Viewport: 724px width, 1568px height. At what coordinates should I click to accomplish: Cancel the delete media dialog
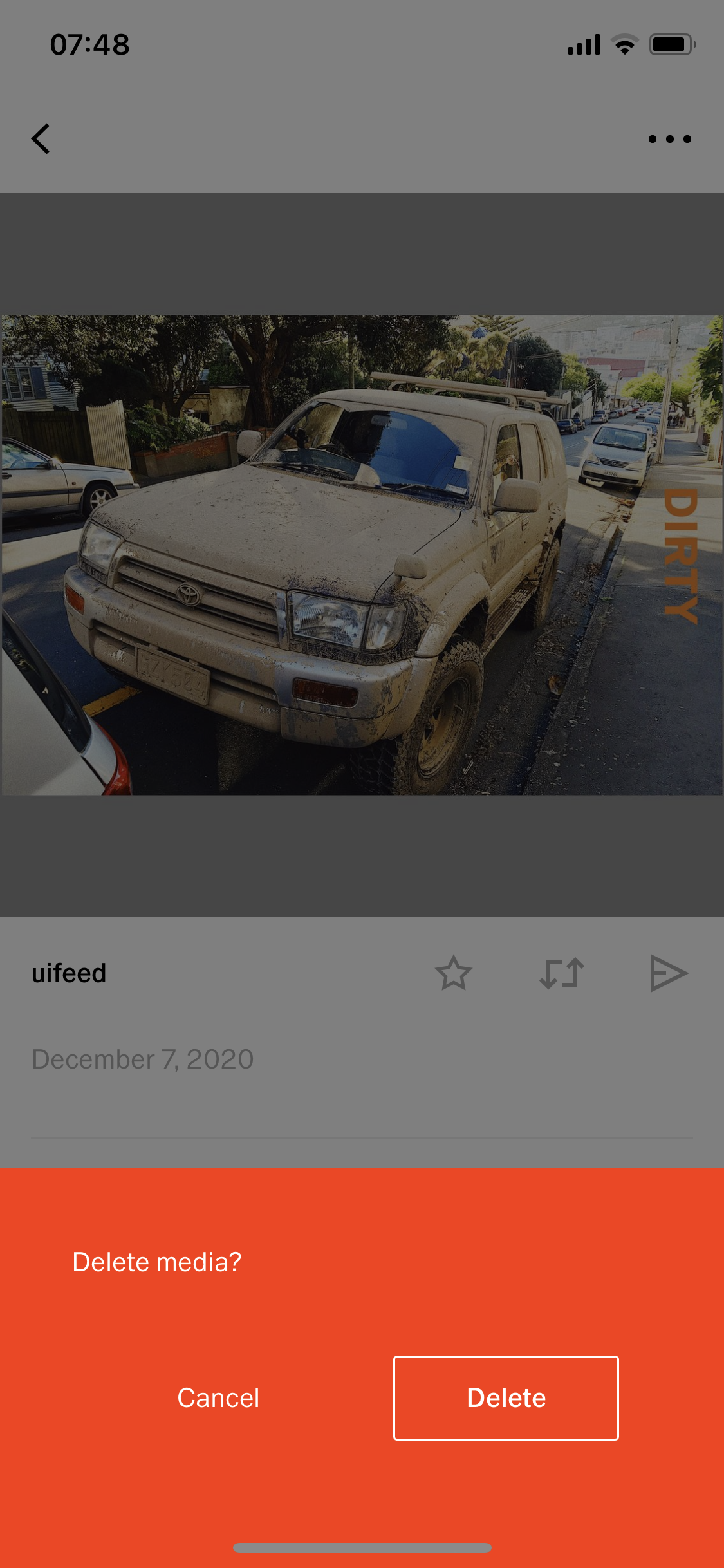(x=218, y=1398)
